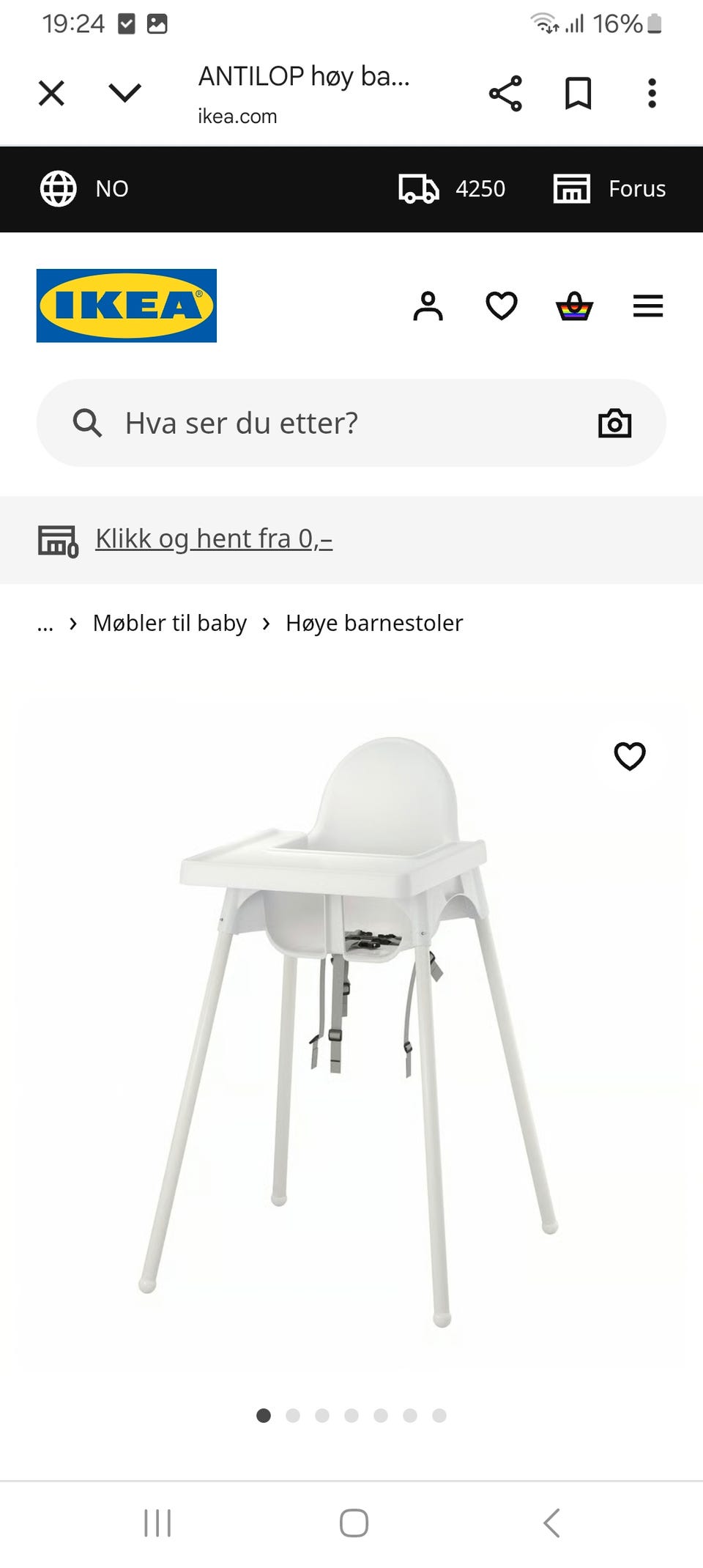Collapse the page with the down chevron
703x1568 pixels.
point(124,92)
